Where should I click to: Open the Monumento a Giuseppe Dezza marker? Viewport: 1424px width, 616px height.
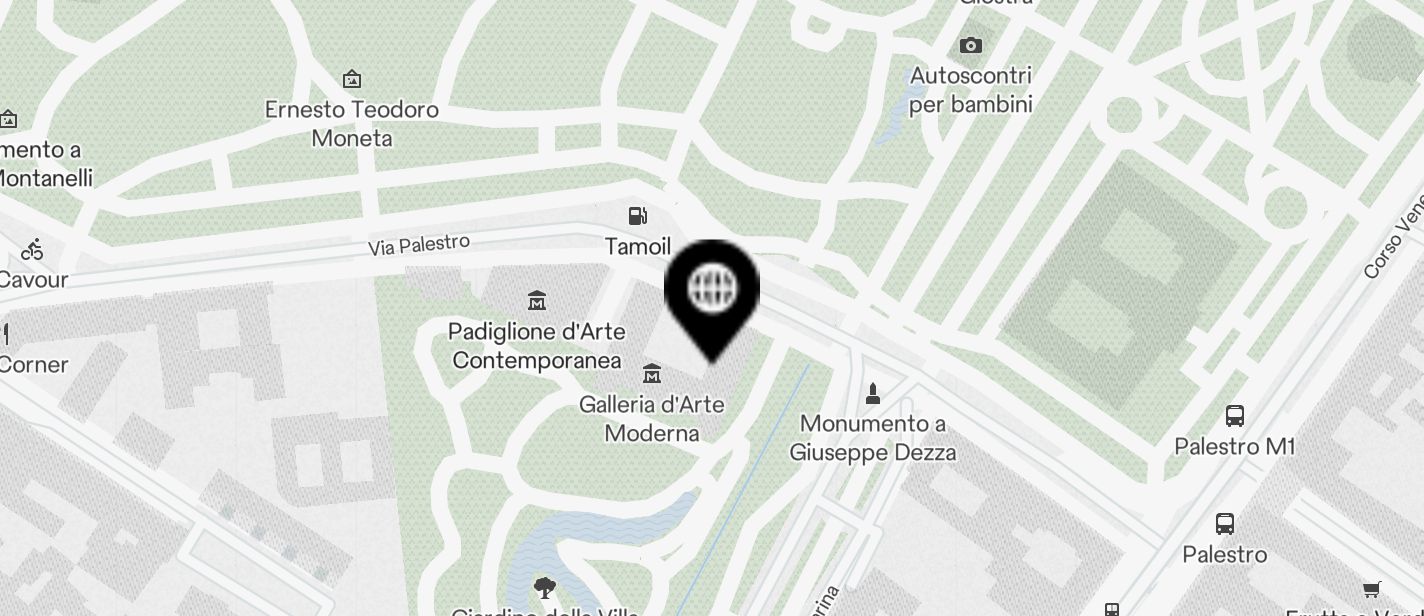[x=873, y=394]
